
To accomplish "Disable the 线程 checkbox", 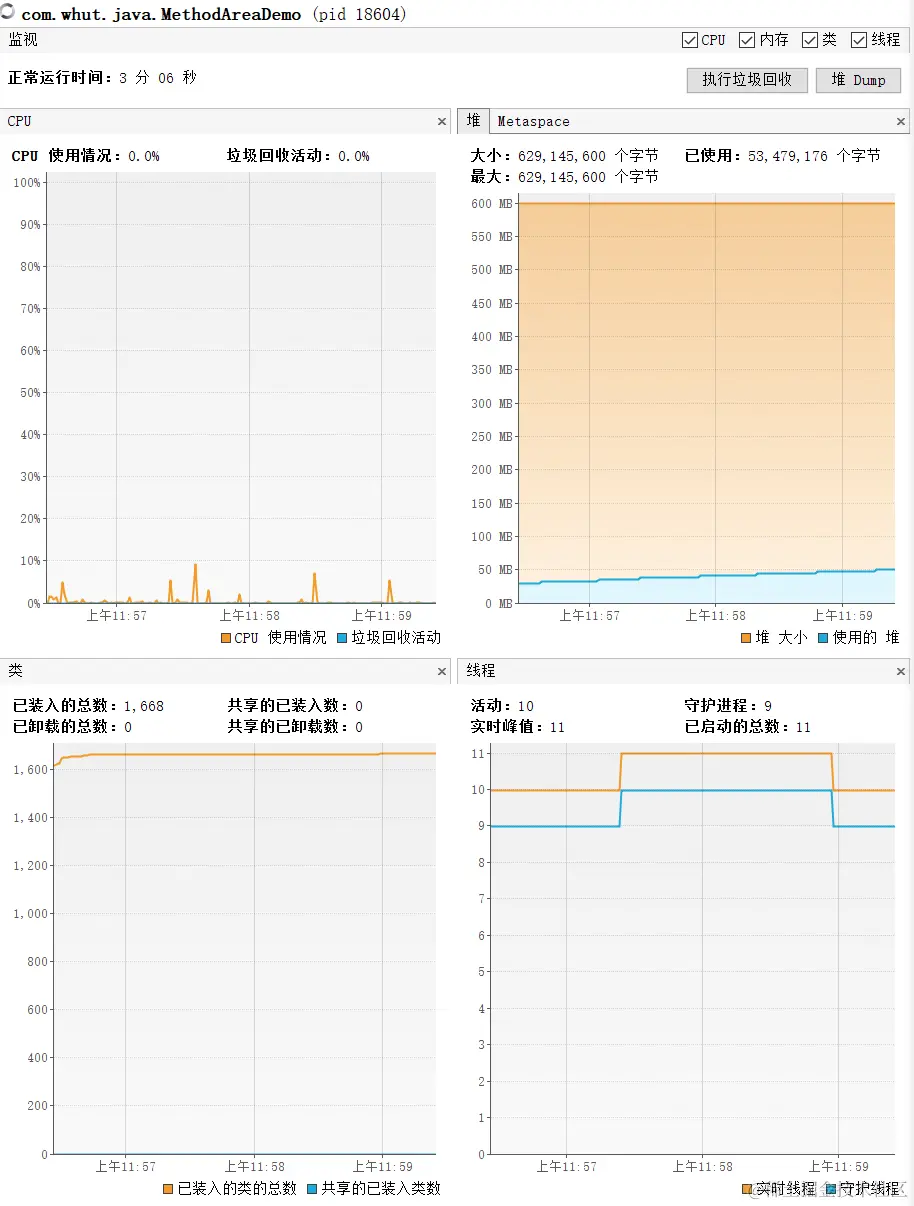I will [859, 40].
